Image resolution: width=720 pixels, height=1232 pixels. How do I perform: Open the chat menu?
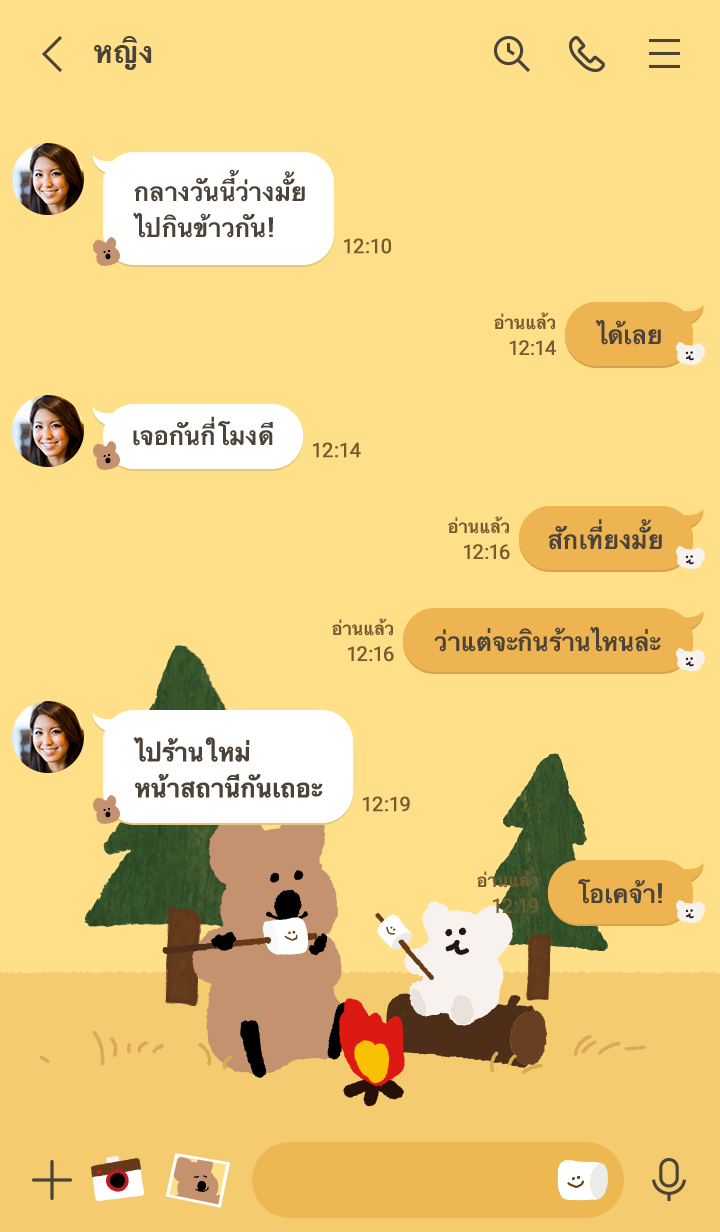[664, 54]
